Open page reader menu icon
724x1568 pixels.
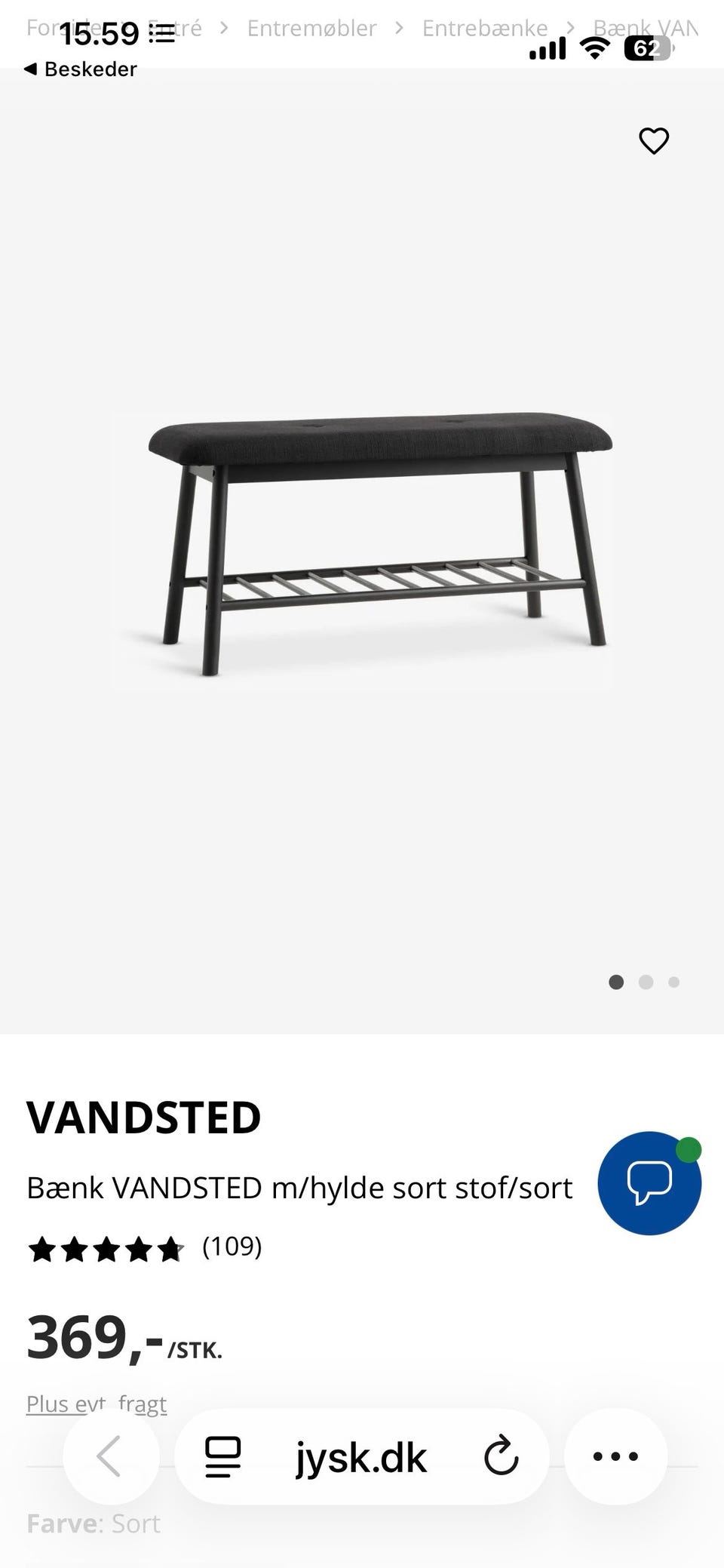coord(222,1456)
